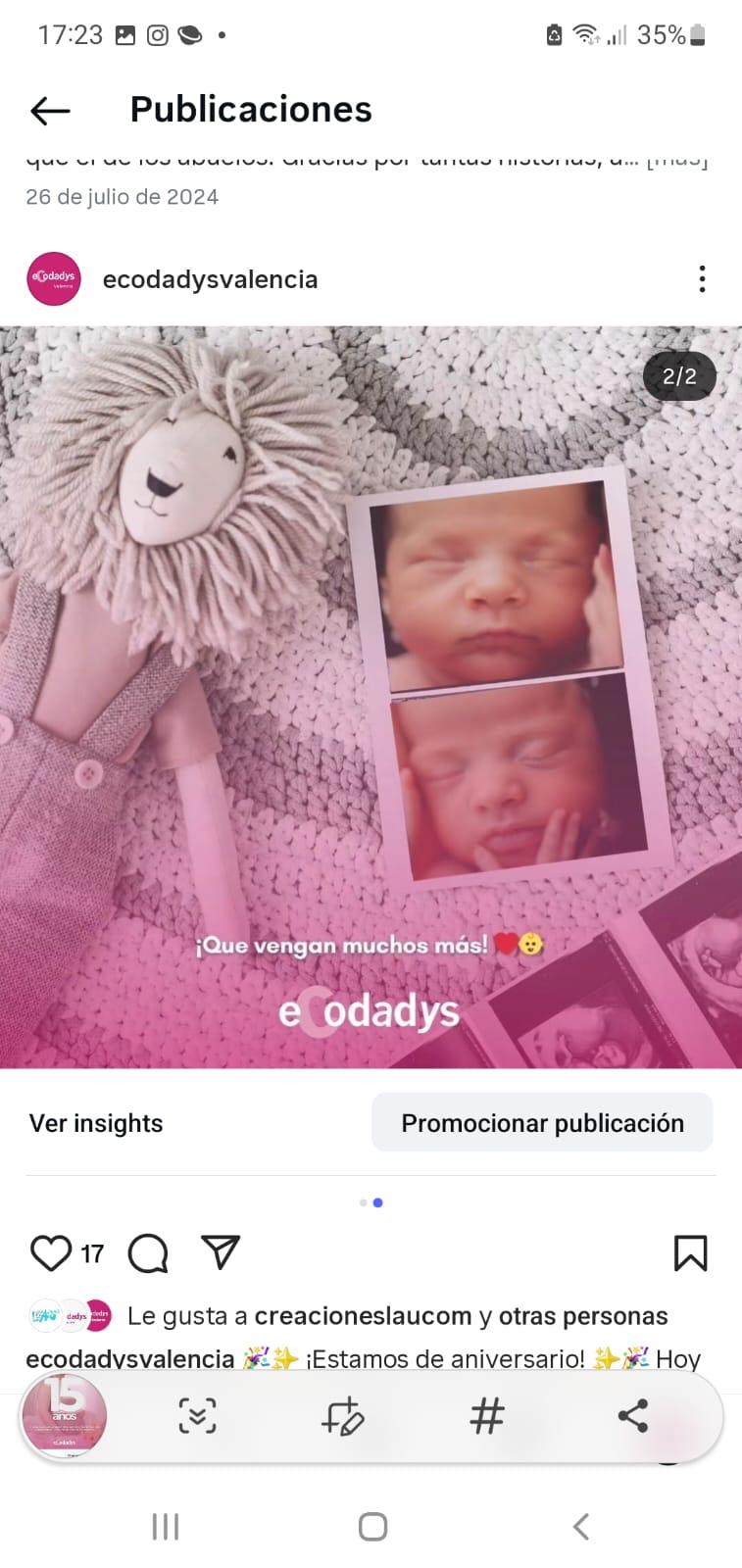Open ecodadysvalencia profile from post header
Image resolution: width=742 pixels, height=1568 pixels.
point(210,279)
